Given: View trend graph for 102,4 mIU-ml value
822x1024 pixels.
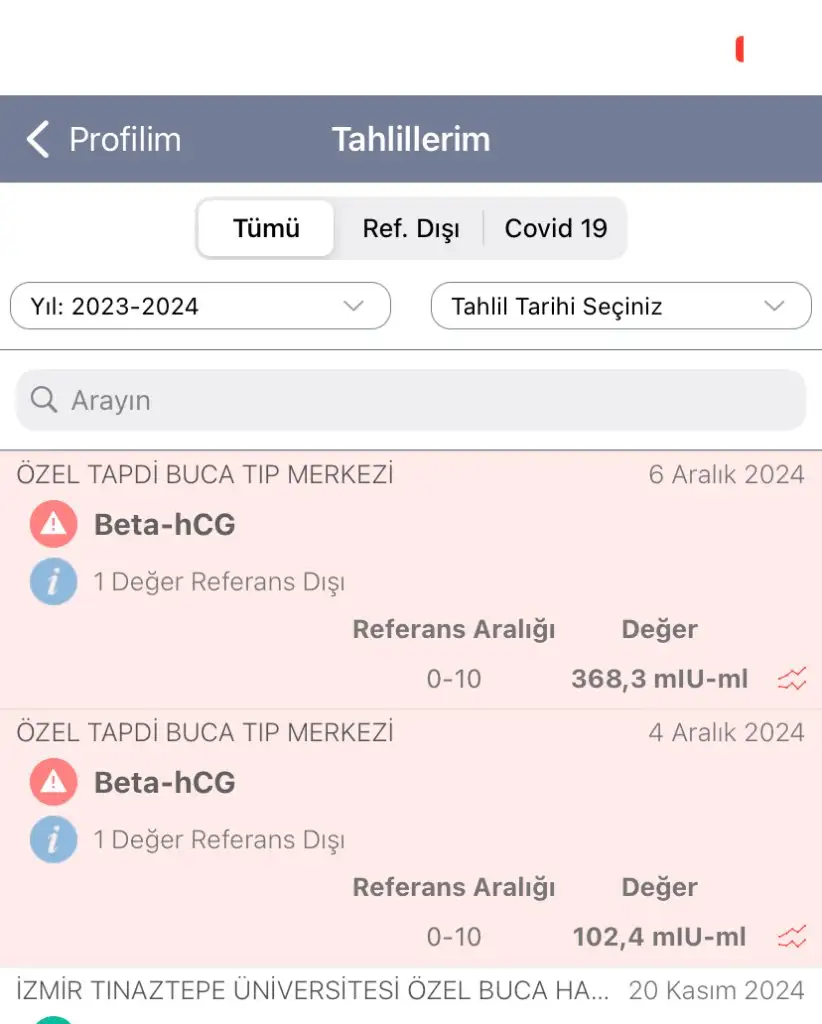Looking at the screenshot, I should click(x=792, y=937).
